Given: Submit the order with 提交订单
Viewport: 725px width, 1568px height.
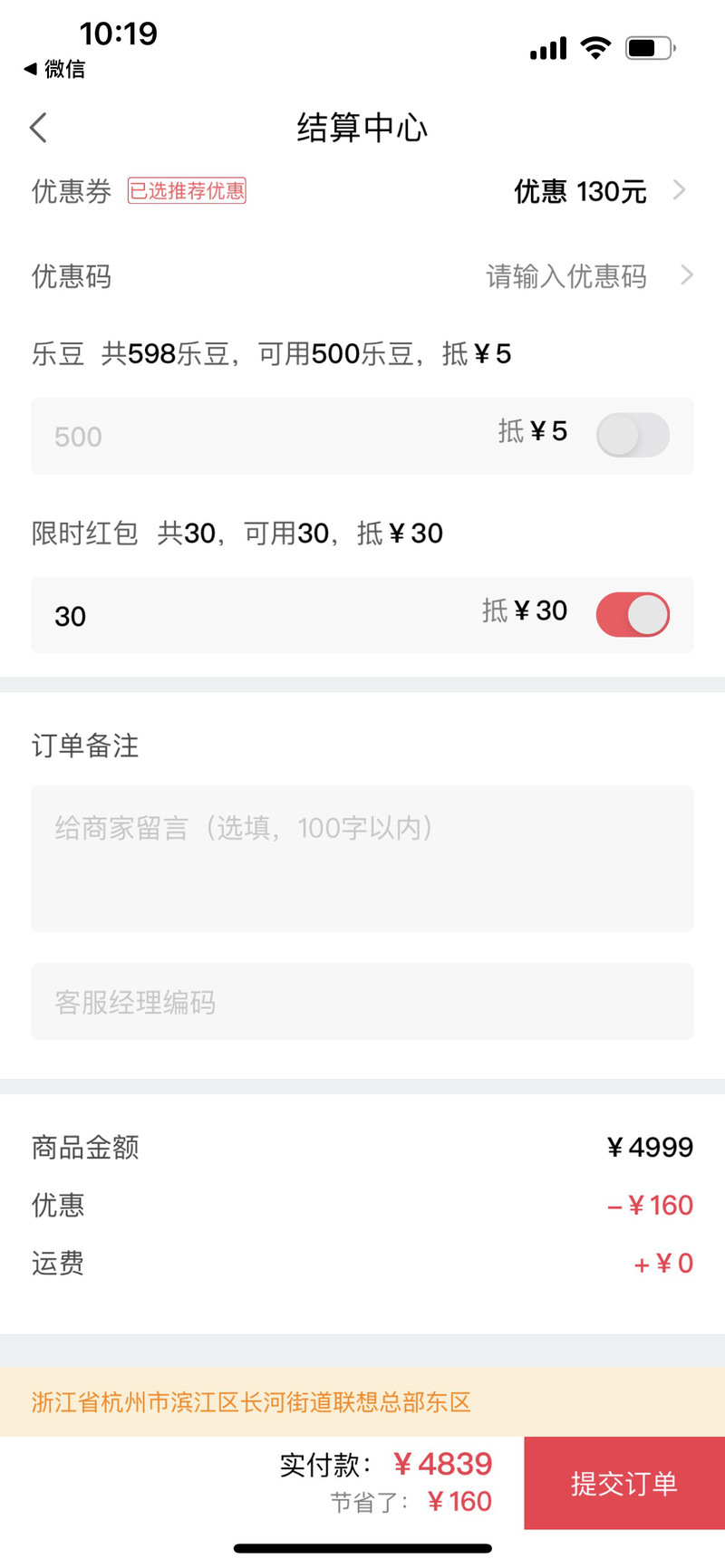Looking at the screenshot, I should [x=624, y=1483].
